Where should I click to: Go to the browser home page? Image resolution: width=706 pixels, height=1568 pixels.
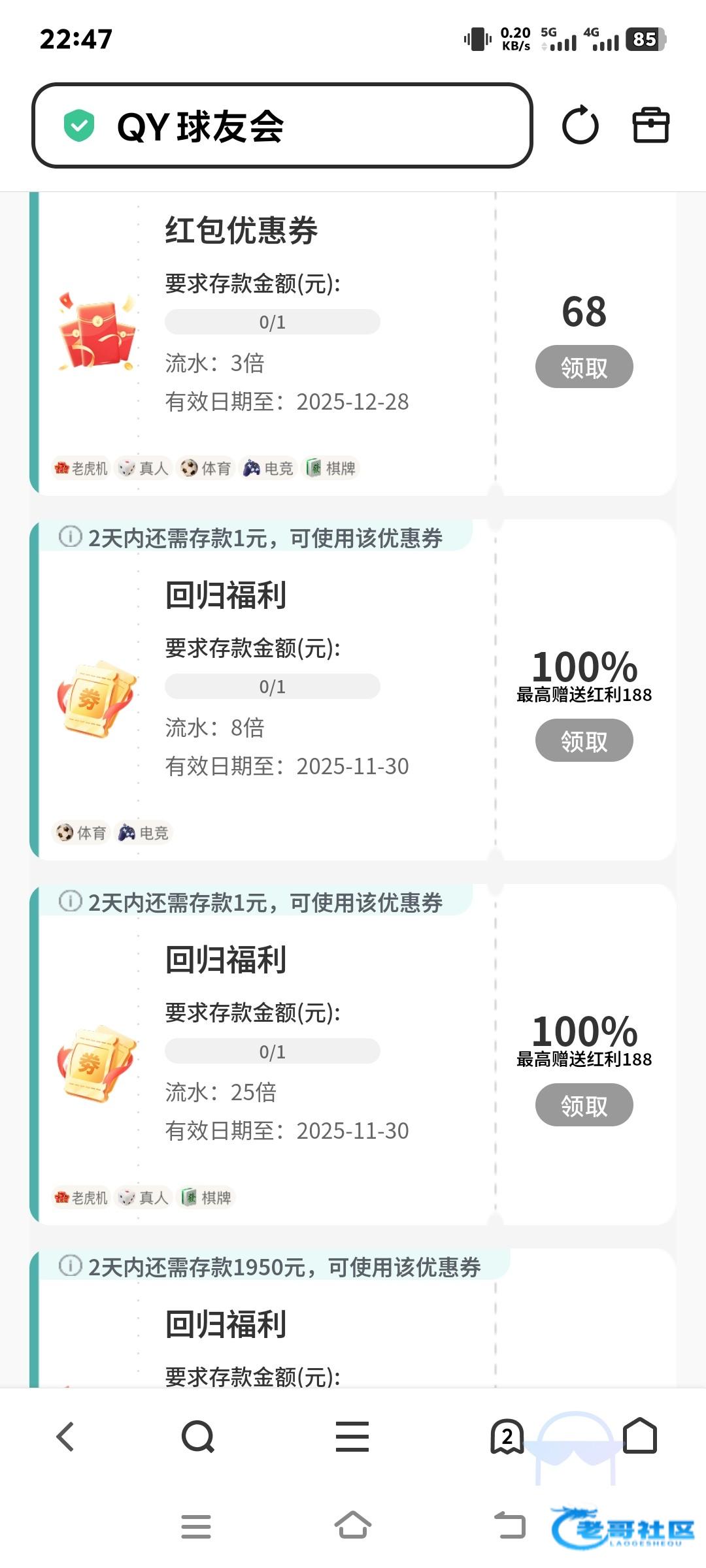point(640,1435)
